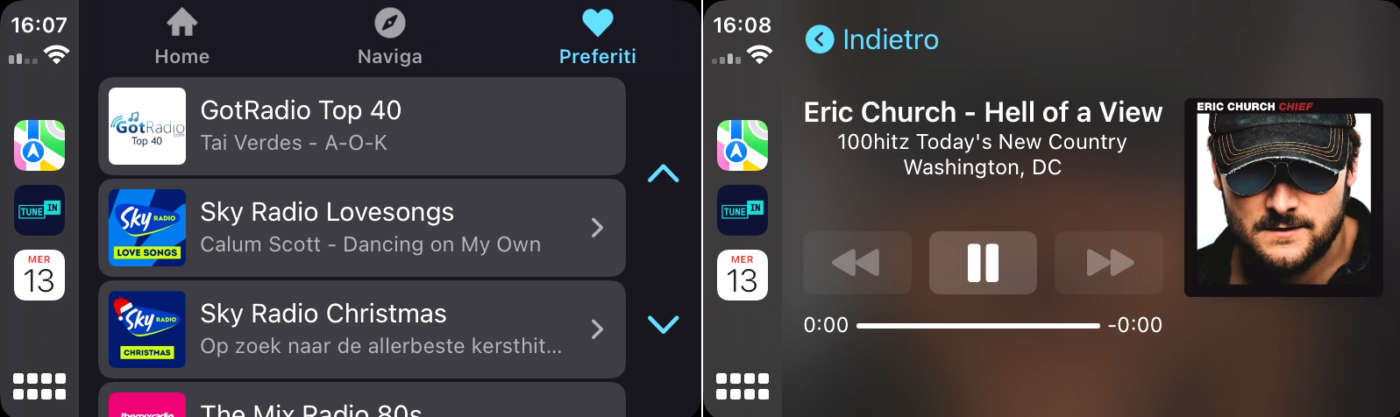Rewind the current track
The width and height of the screenshot is (1400, 417).
click(857, 263)
